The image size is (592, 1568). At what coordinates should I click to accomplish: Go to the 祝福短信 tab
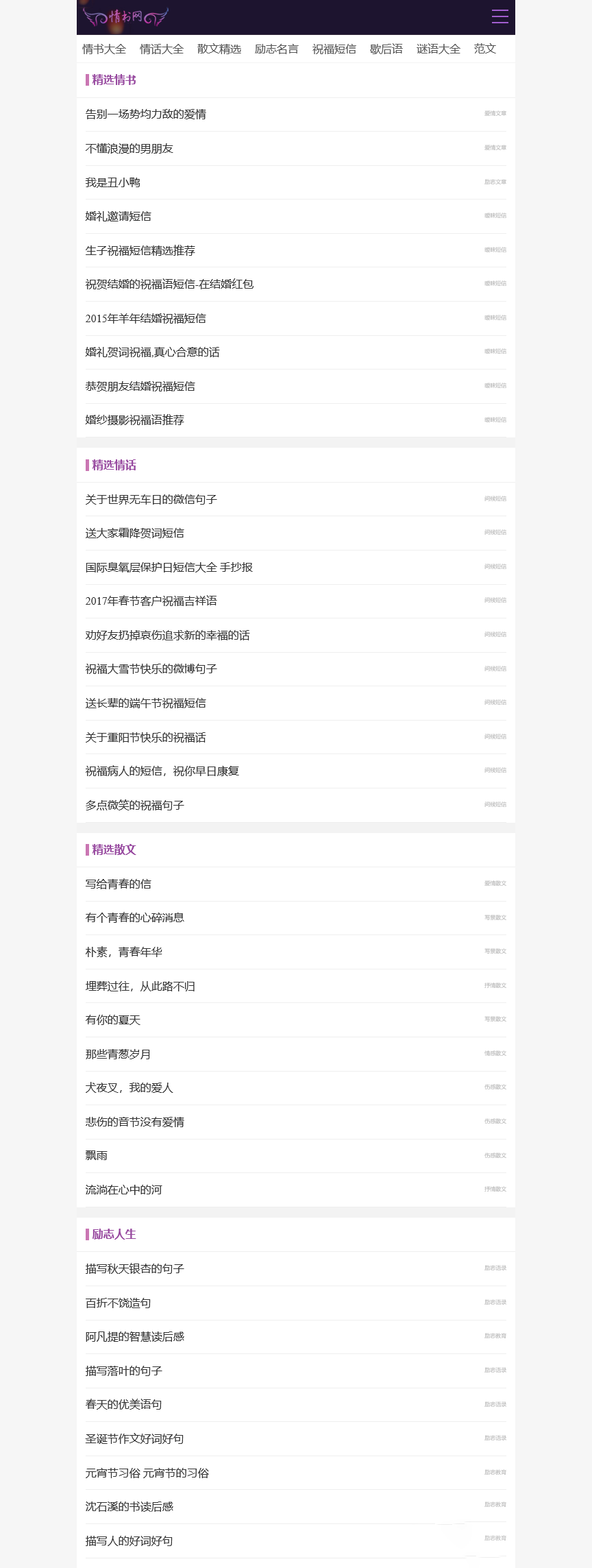[x=334, y=49]
